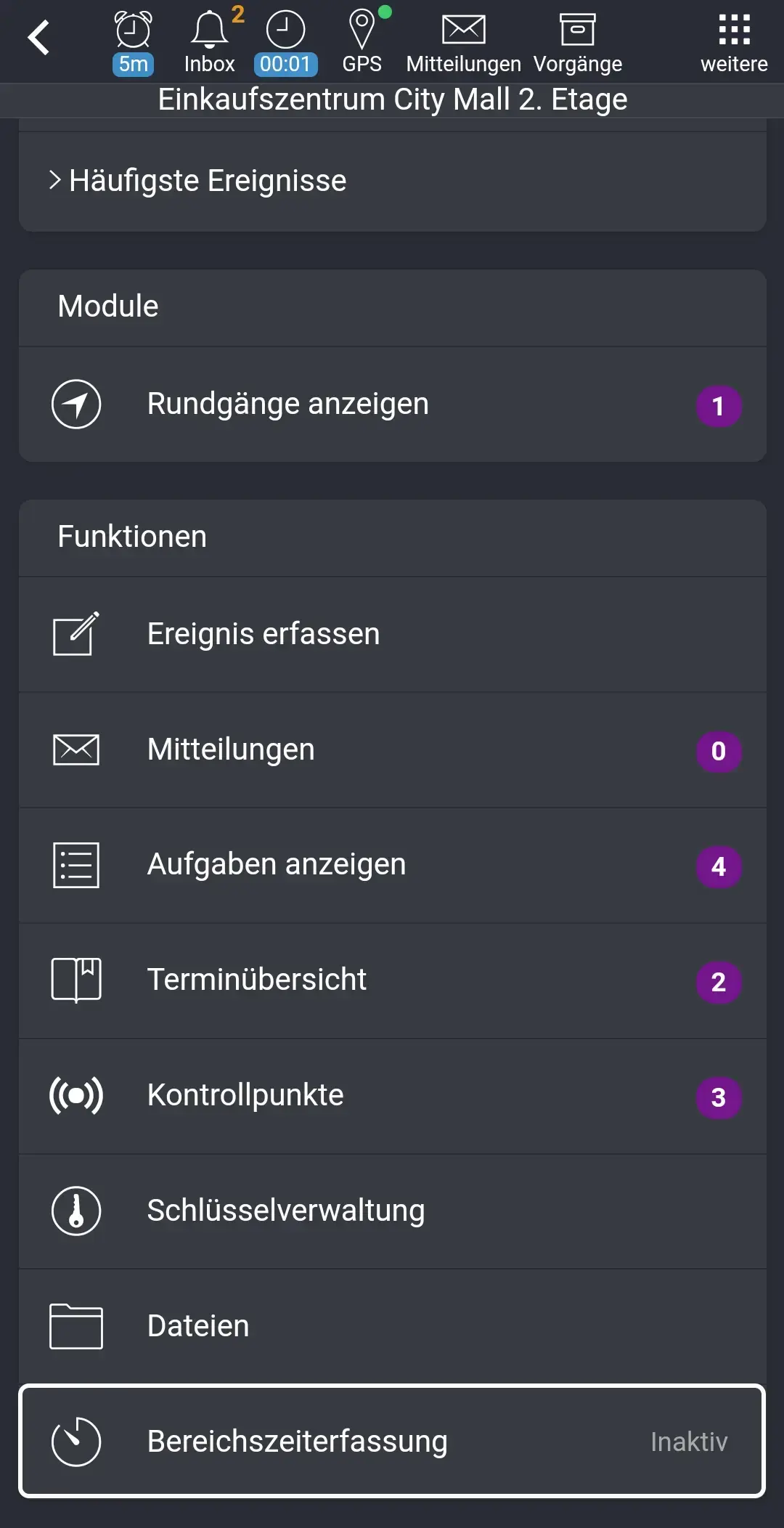Tap the Mitteilungen zero counter badge

pos(718,750)
